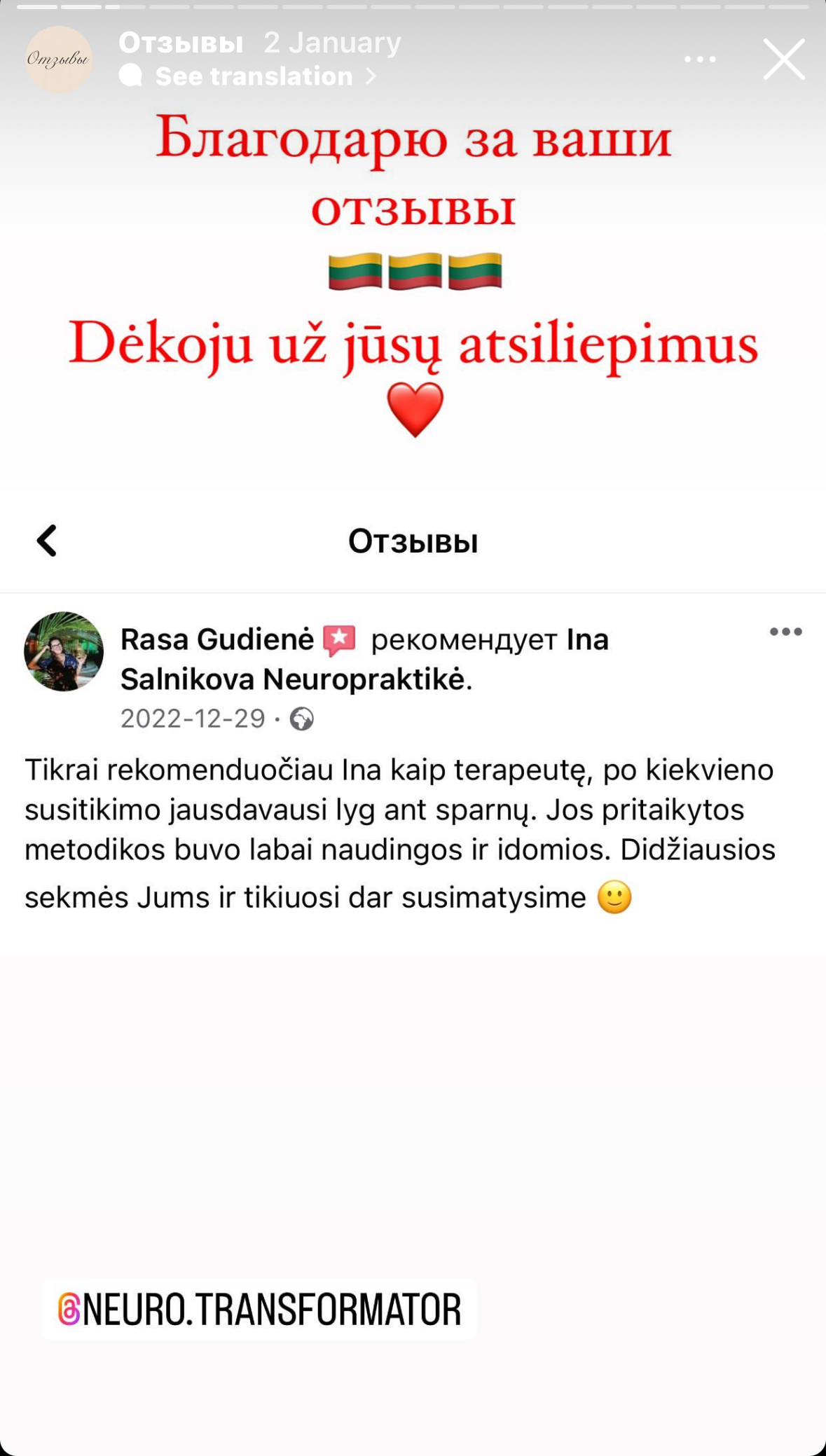Click the 2022-12-29 post date
826x1456 pixels.
pyautogui.click(x=192, y=719)
